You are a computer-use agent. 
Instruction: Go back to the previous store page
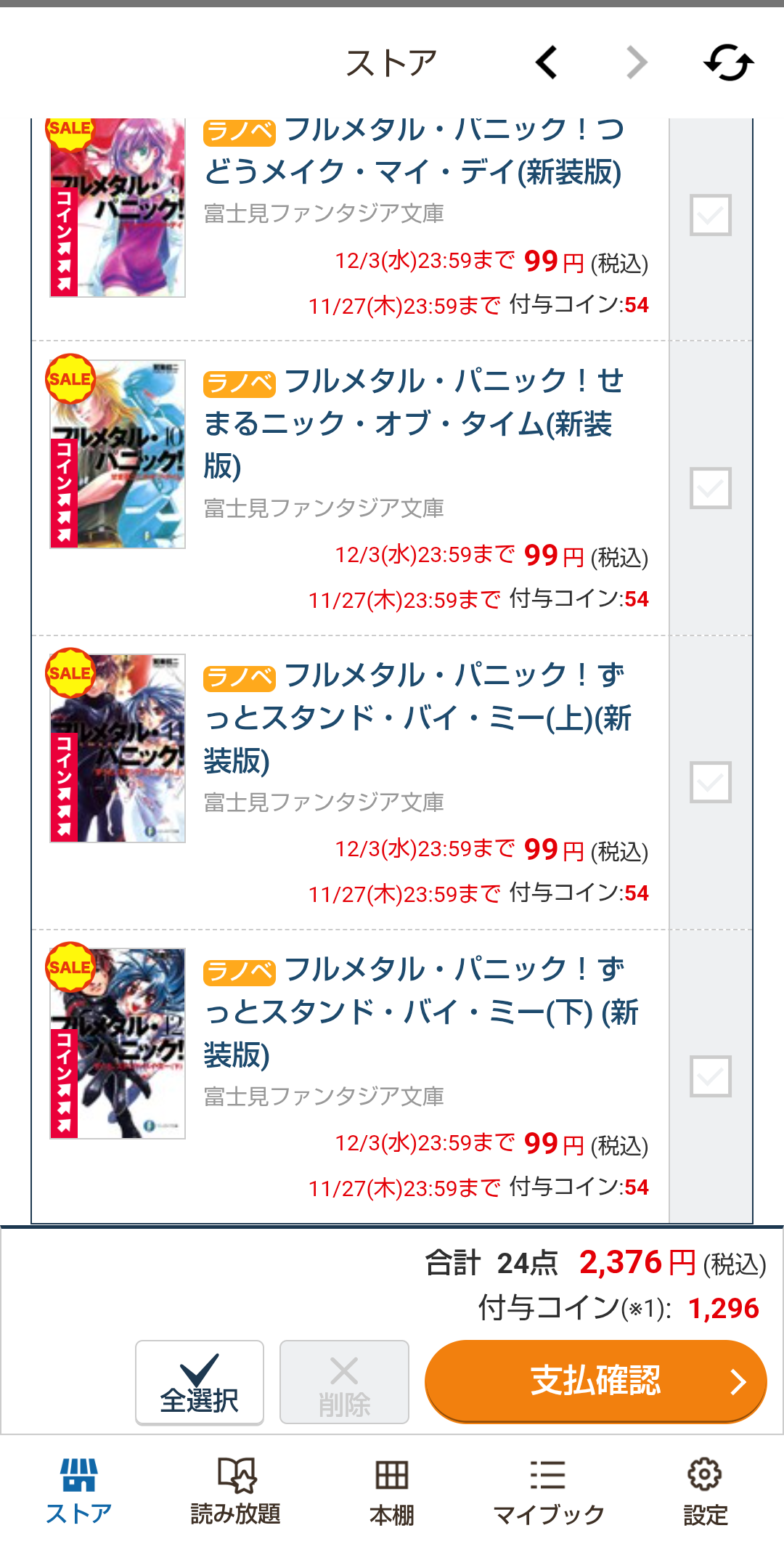(x=547, y=62)
